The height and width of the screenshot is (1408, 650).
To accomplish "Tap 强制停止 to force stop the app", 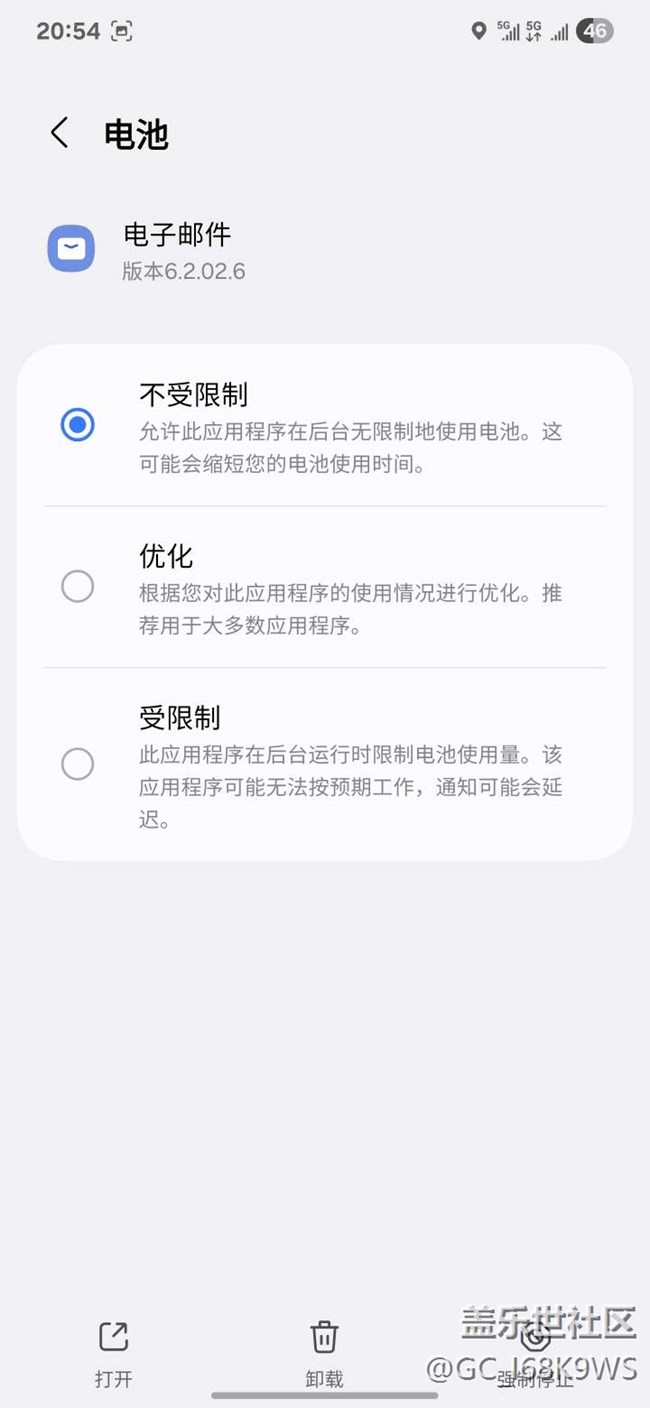I will click(x=536, y=1353).
